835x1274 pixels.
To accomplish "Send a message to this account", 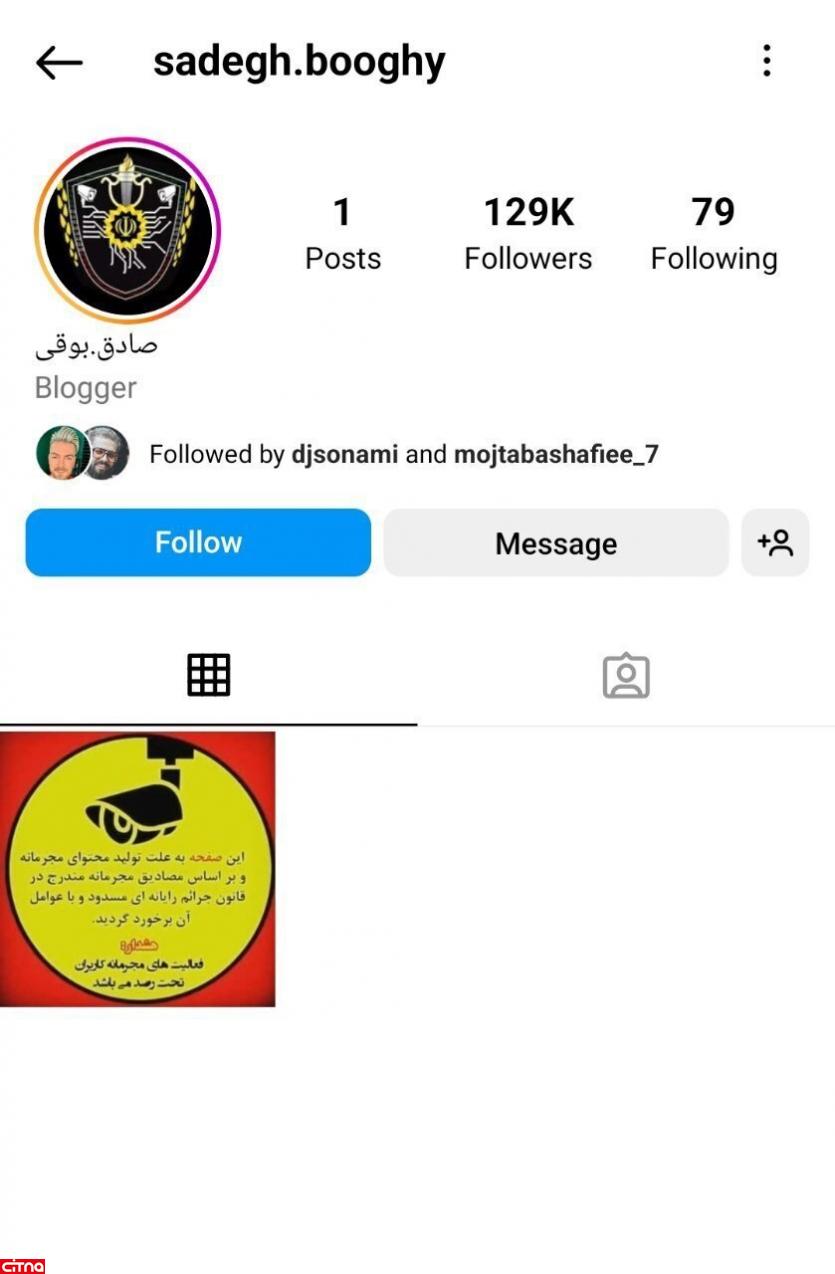I will (556, 543).
